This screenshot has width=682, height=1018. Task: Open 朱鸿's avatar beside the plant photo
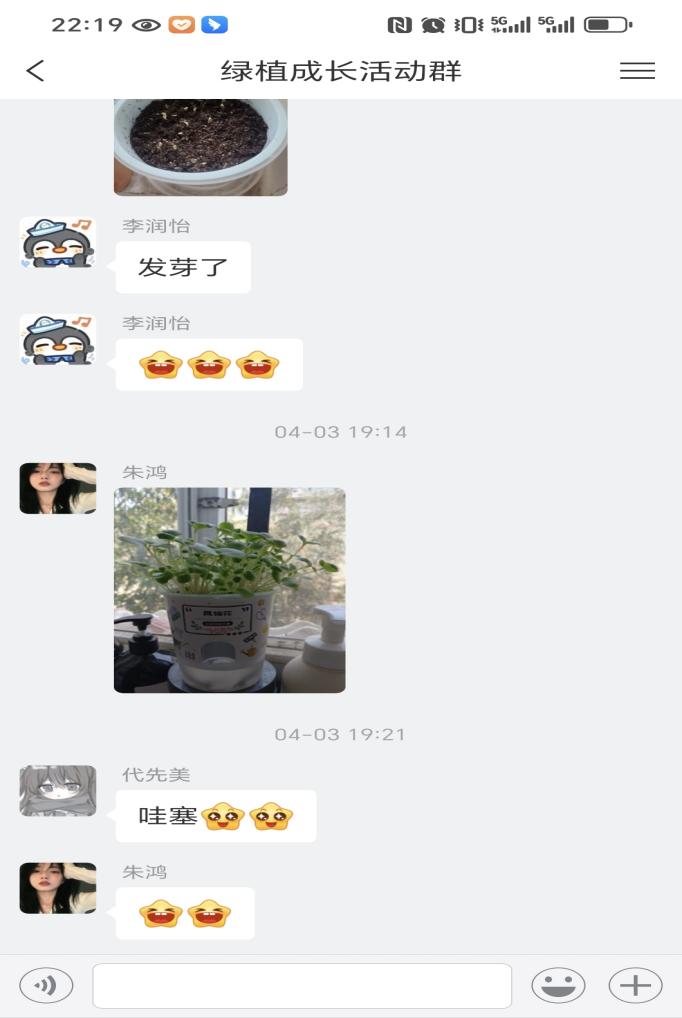tap(58, 488)
